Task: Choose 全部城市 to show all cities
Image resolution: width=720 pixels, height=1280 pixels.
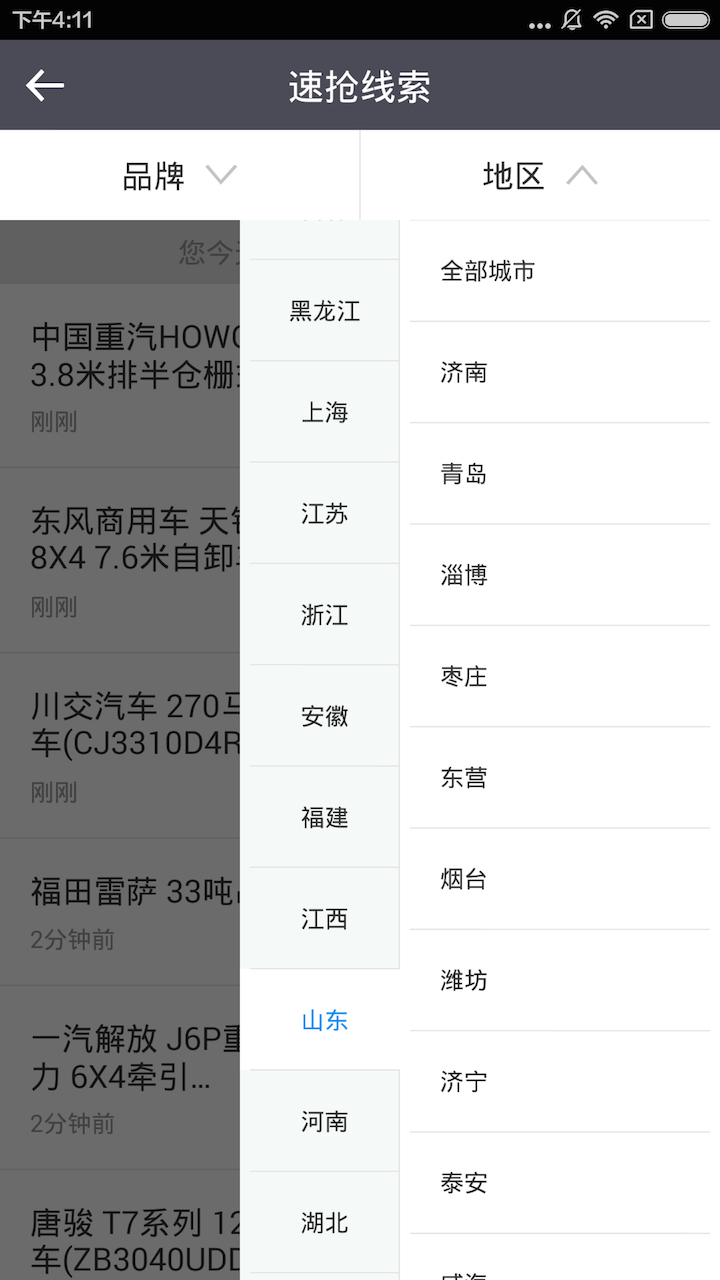Action: click(x=487, y=270)
